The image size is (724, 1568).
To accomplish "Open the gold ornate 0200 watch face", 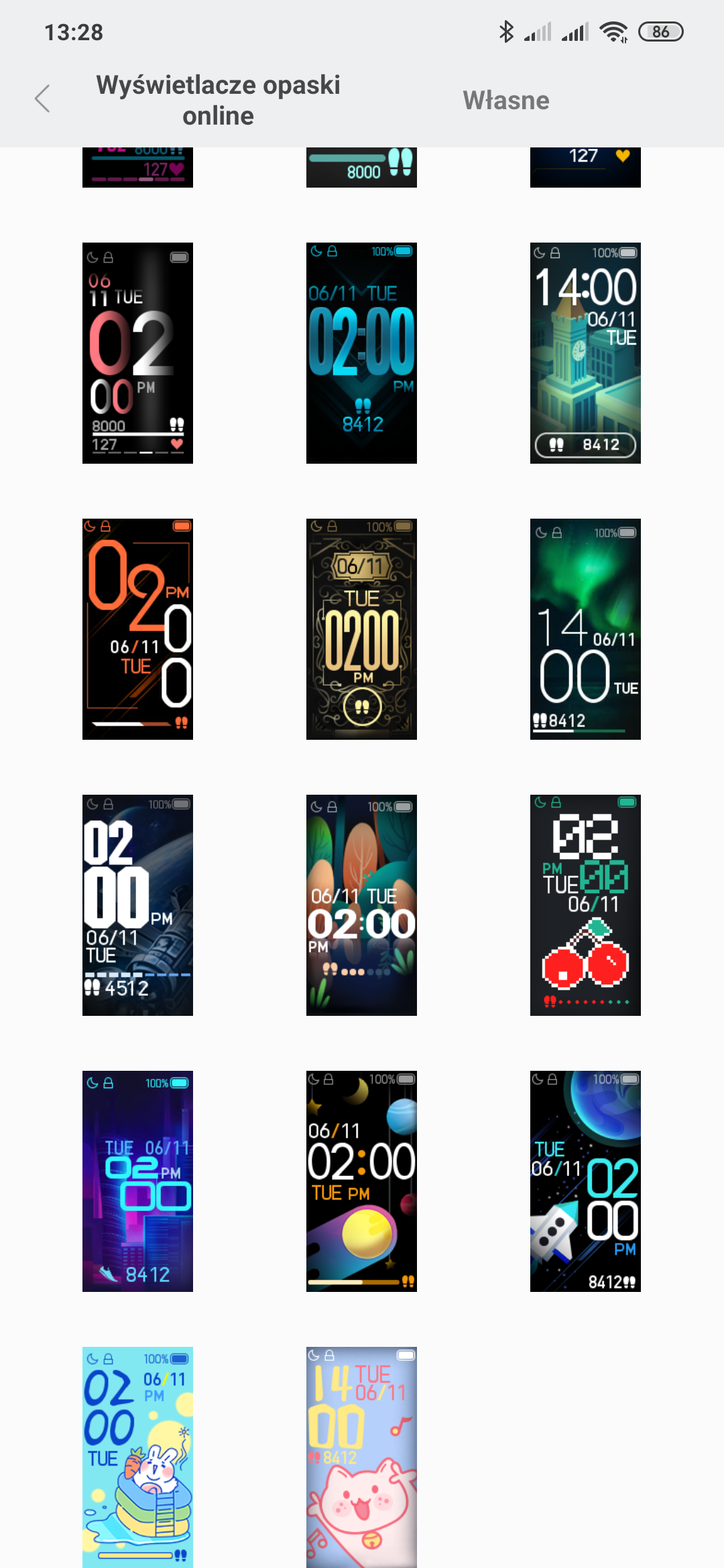I will (361, 629).
